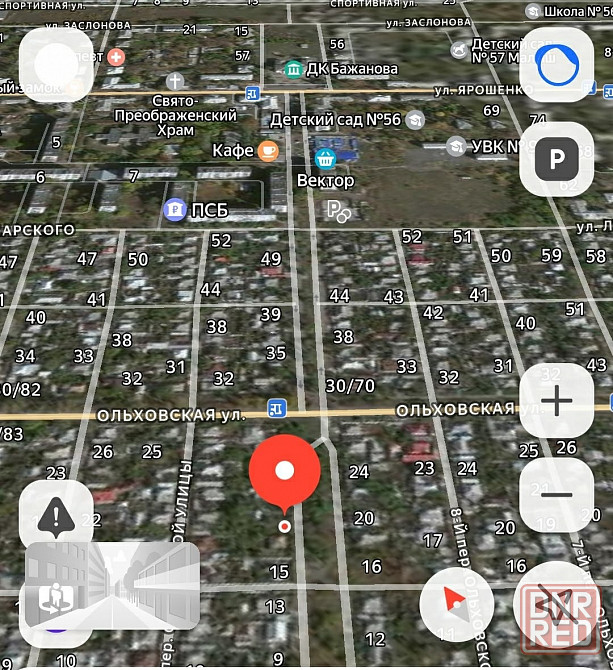
Task: Select the Кафе marker
Action: [267, 151]
